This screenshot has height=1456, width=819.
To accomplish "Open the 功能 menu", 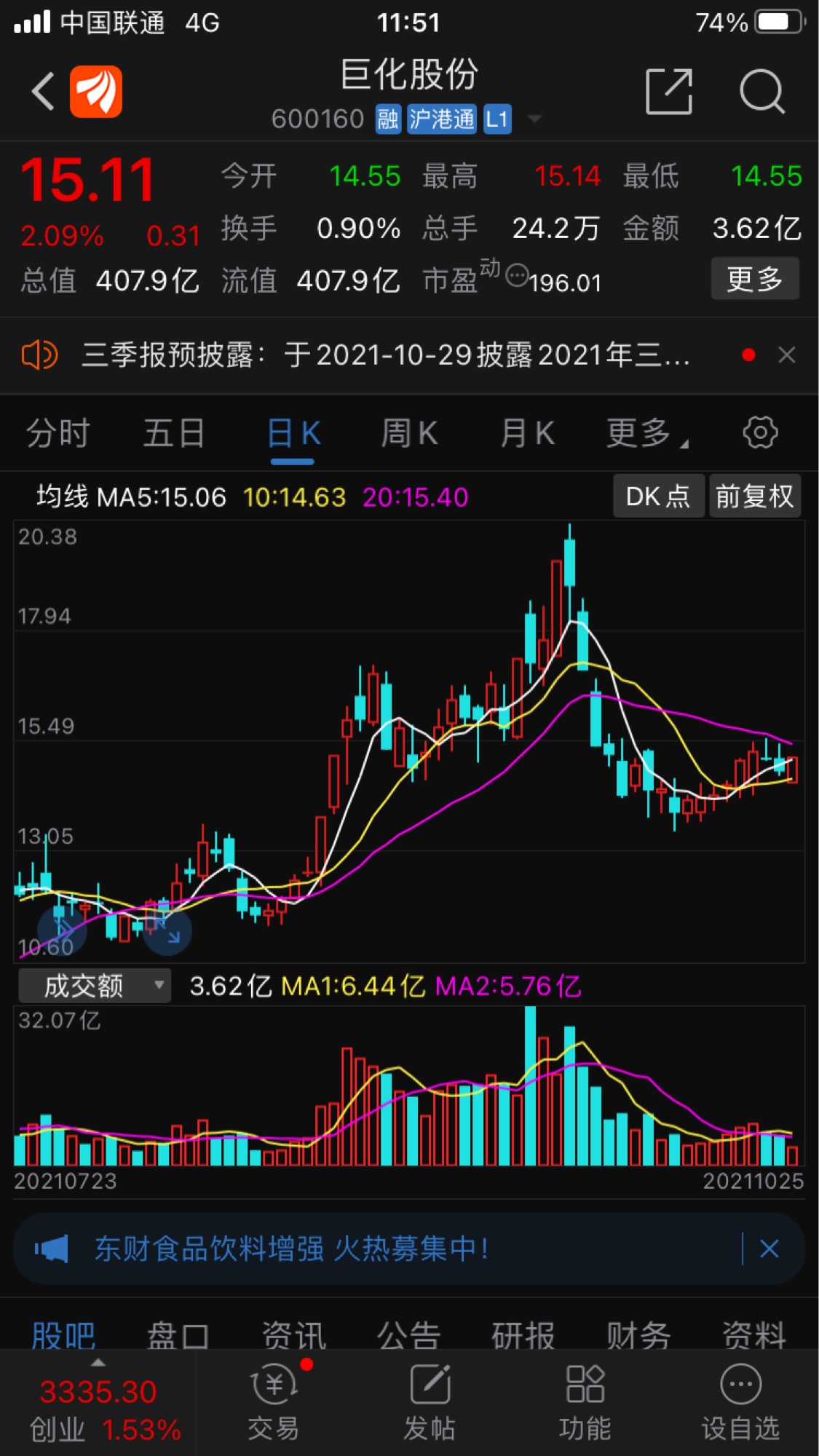I will click(x=585, y=1403).
